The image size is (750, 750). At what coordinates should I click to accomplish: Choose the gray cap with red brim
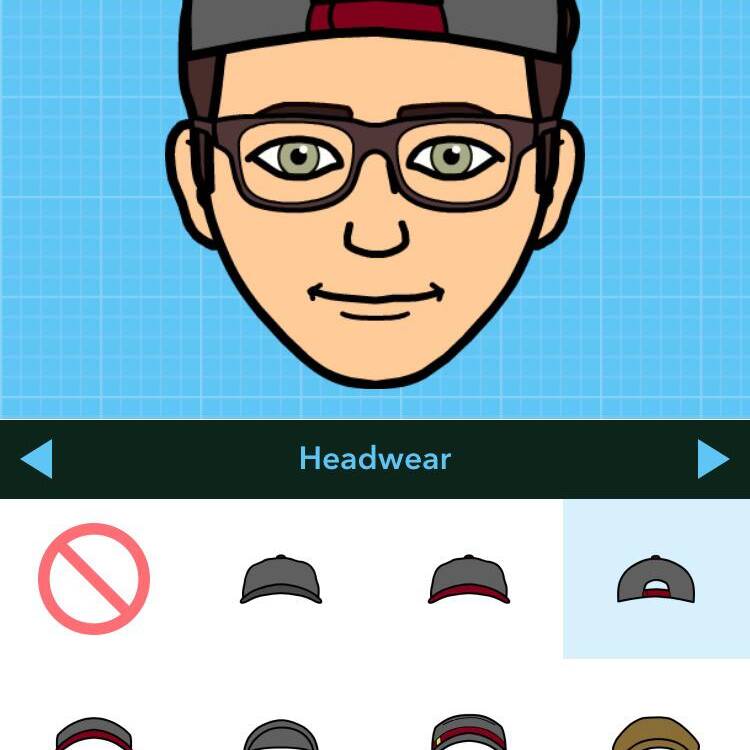[469, 580]
